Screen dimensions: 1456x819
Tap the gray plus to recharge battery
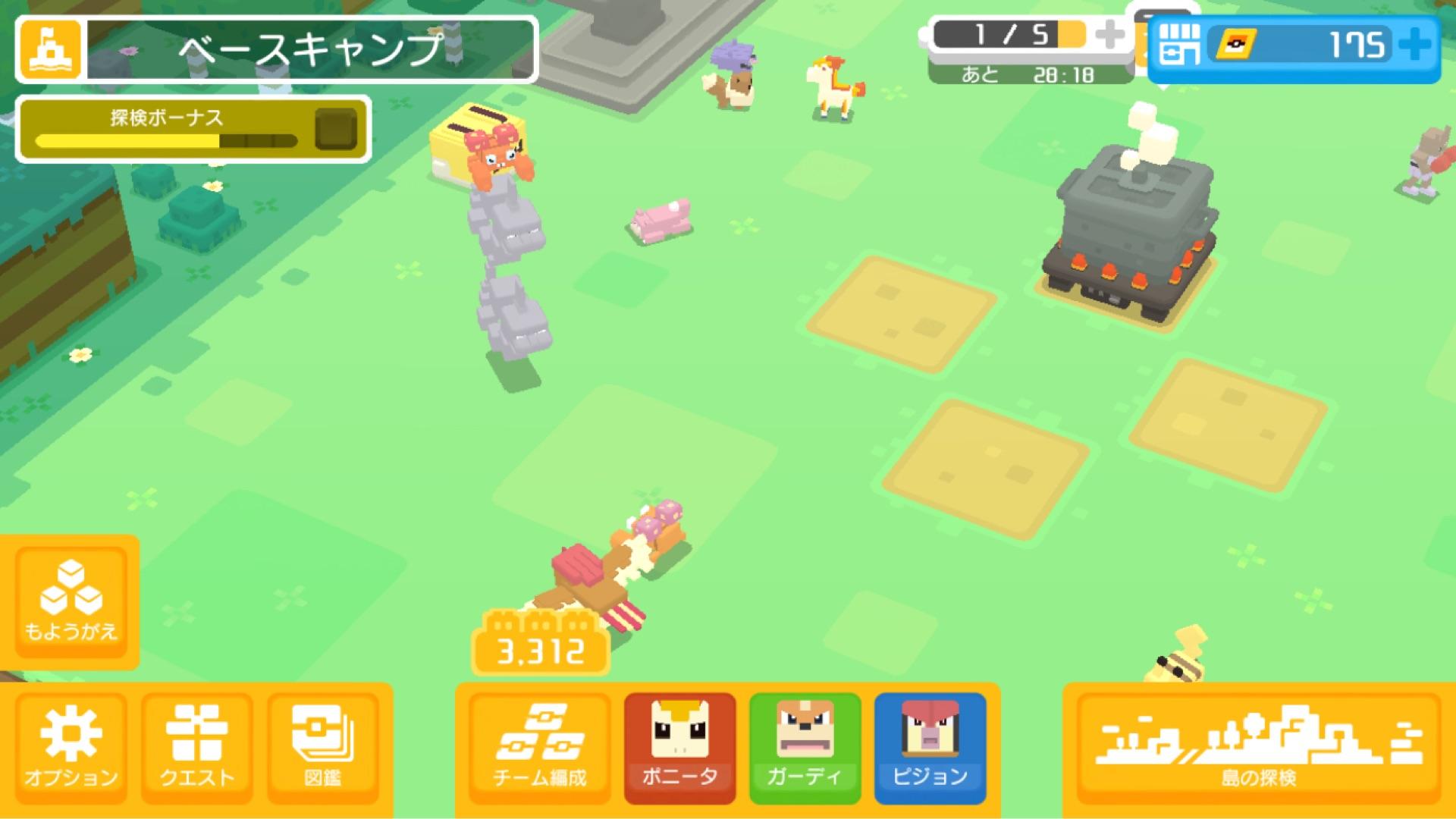pos(1110,35)
